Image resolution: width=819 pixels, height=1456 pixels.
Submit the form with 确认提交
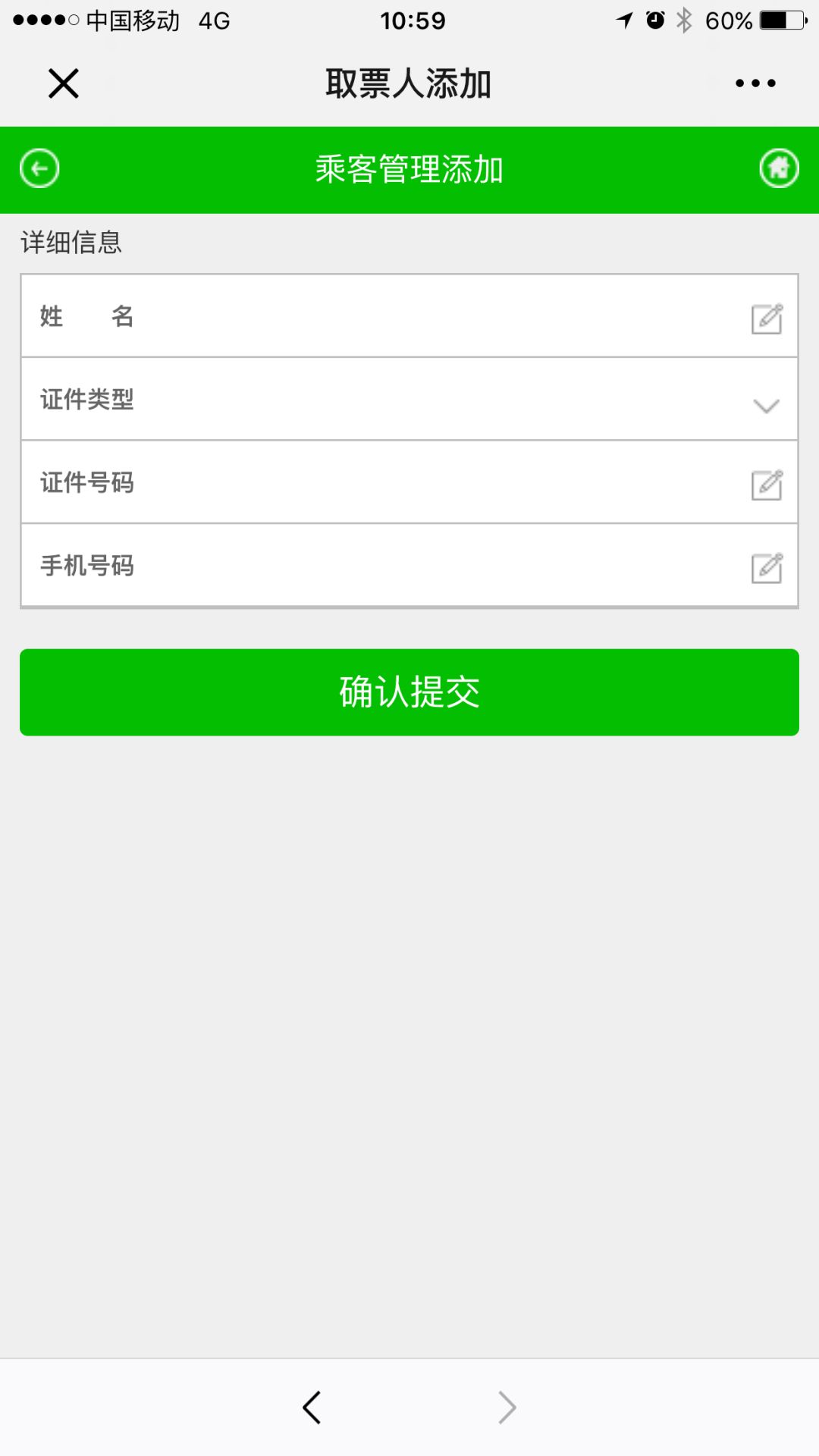coord(409,692)
